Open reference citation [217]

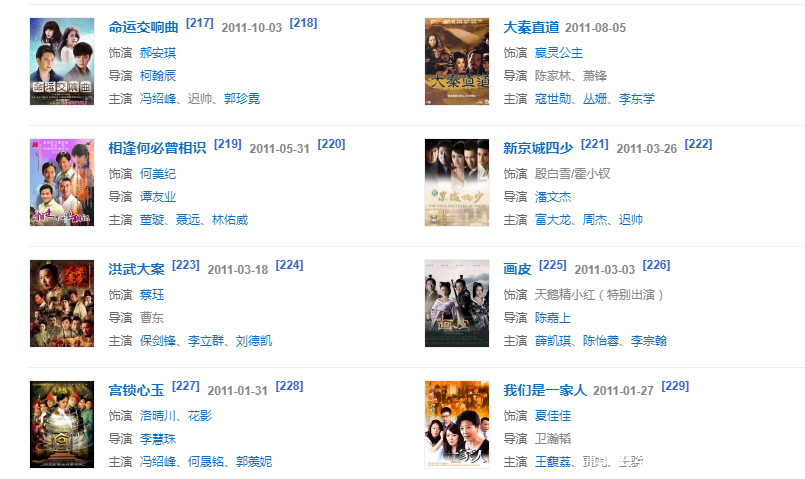[x=199, y=23]
